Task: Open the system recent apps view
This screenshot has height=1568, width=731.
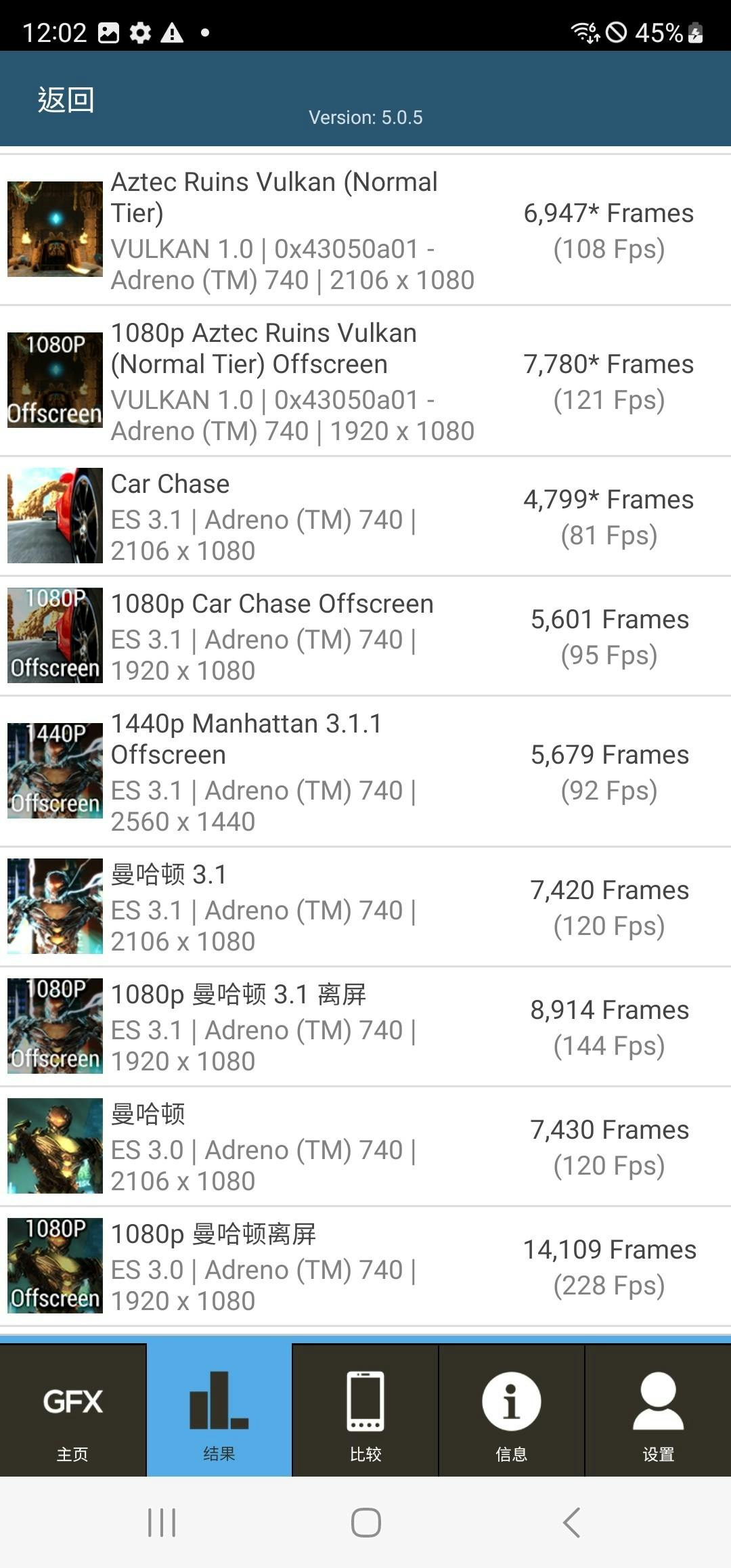Action: 162,1523
